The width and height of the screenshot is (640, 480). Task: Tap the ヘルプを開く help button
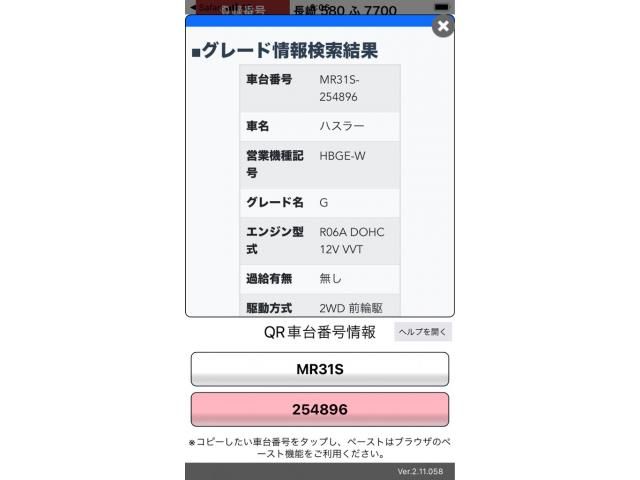tap(423, 332)
